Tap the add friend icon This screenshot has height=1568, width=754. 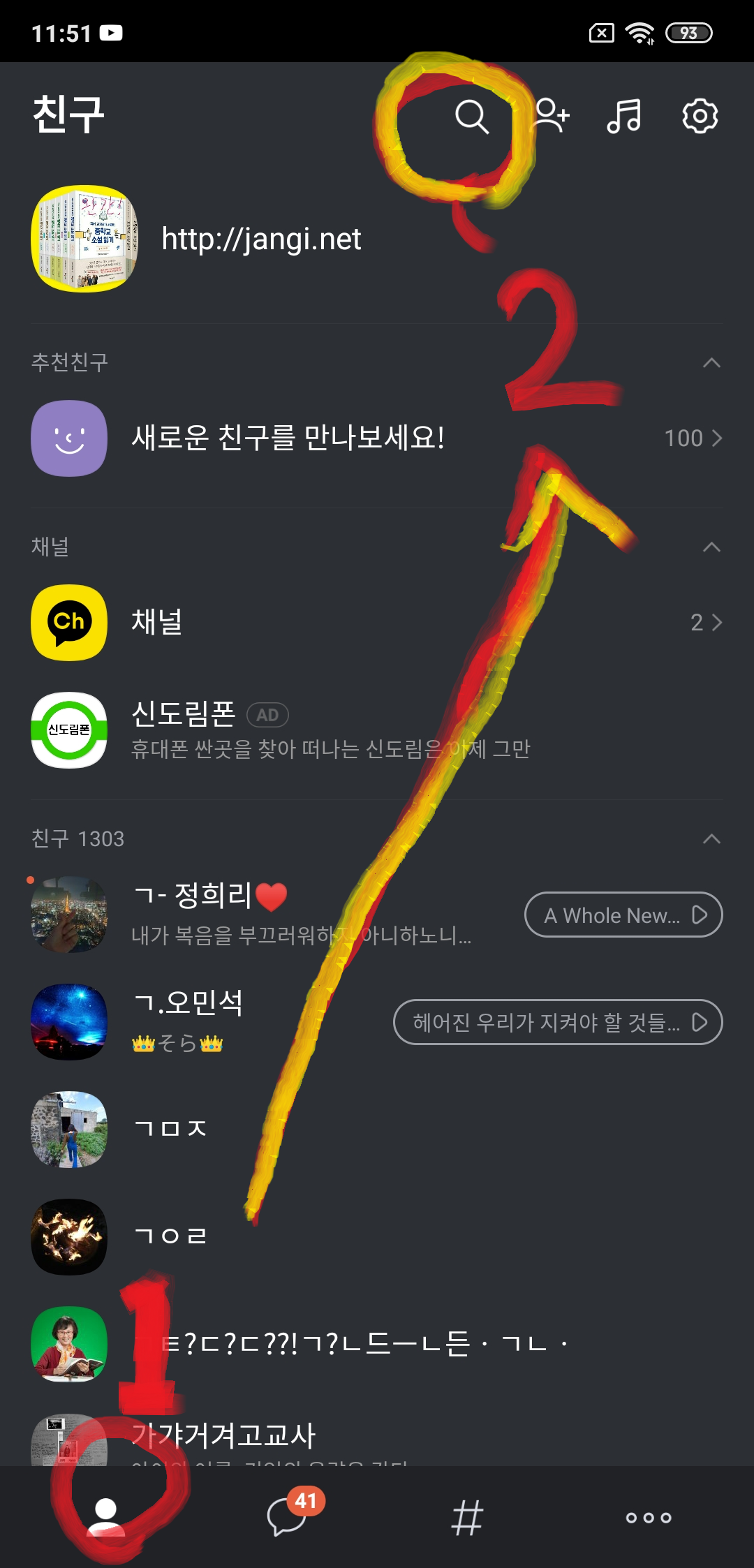552,116
